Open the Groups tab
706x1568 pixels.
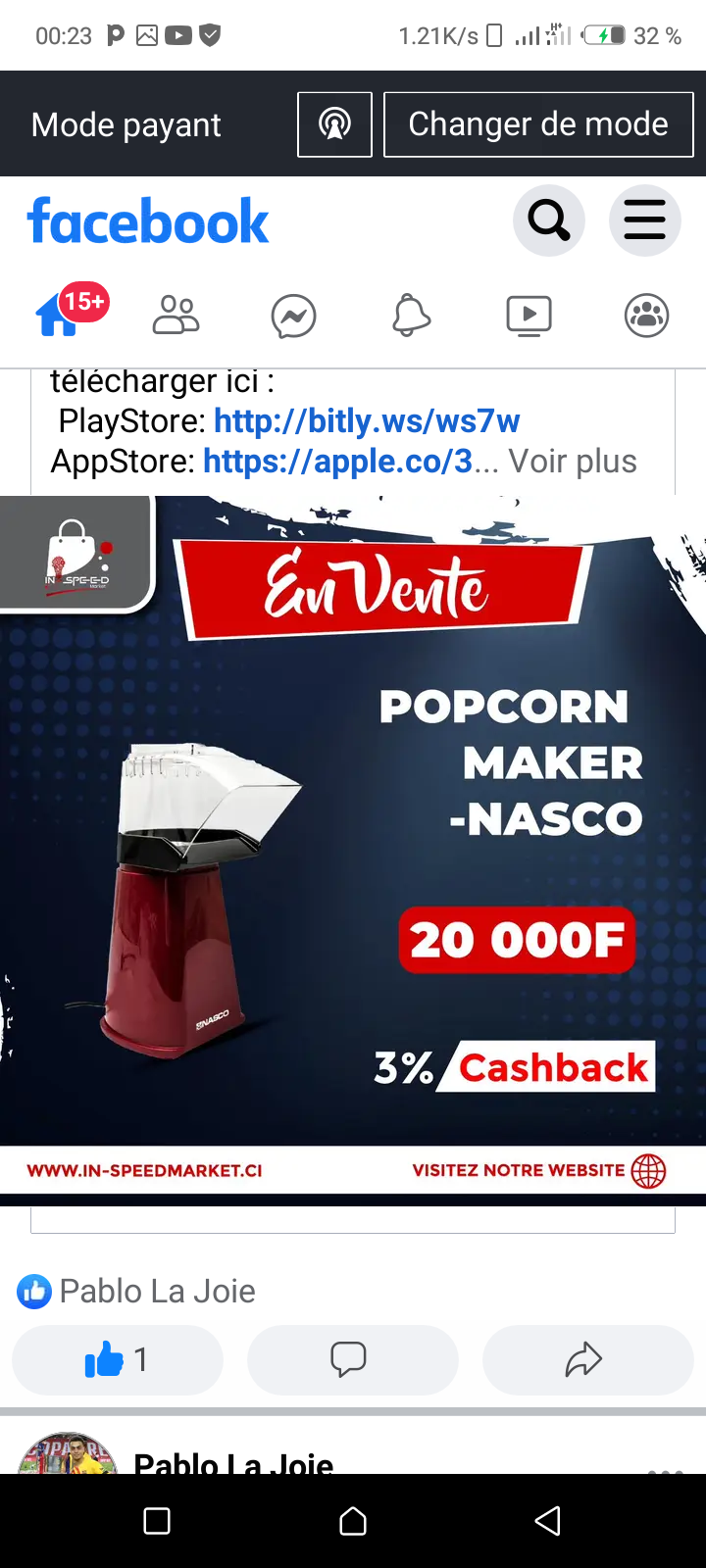[647, 316]
